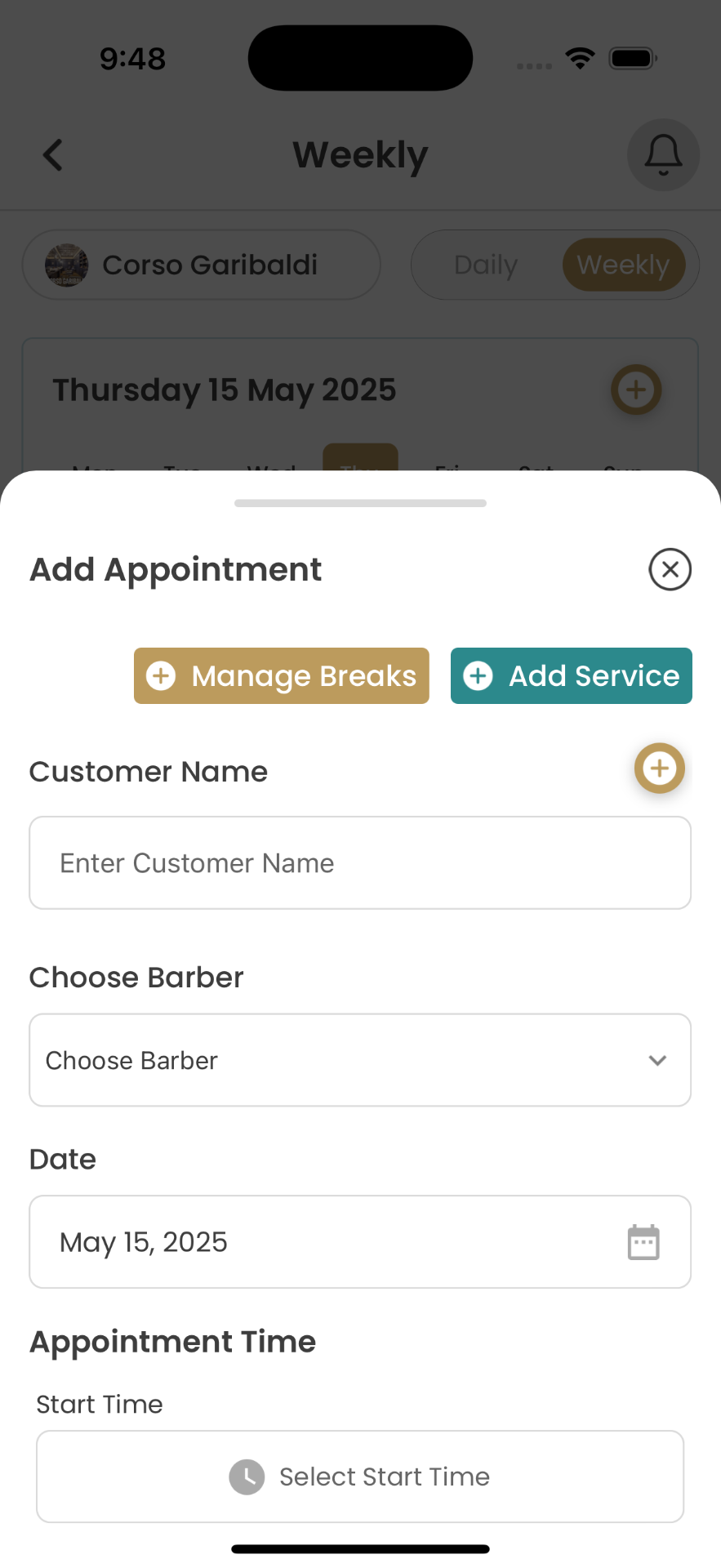721x1568 pixels.
Task: Open Manage Breaks
Action: [282, 675]
